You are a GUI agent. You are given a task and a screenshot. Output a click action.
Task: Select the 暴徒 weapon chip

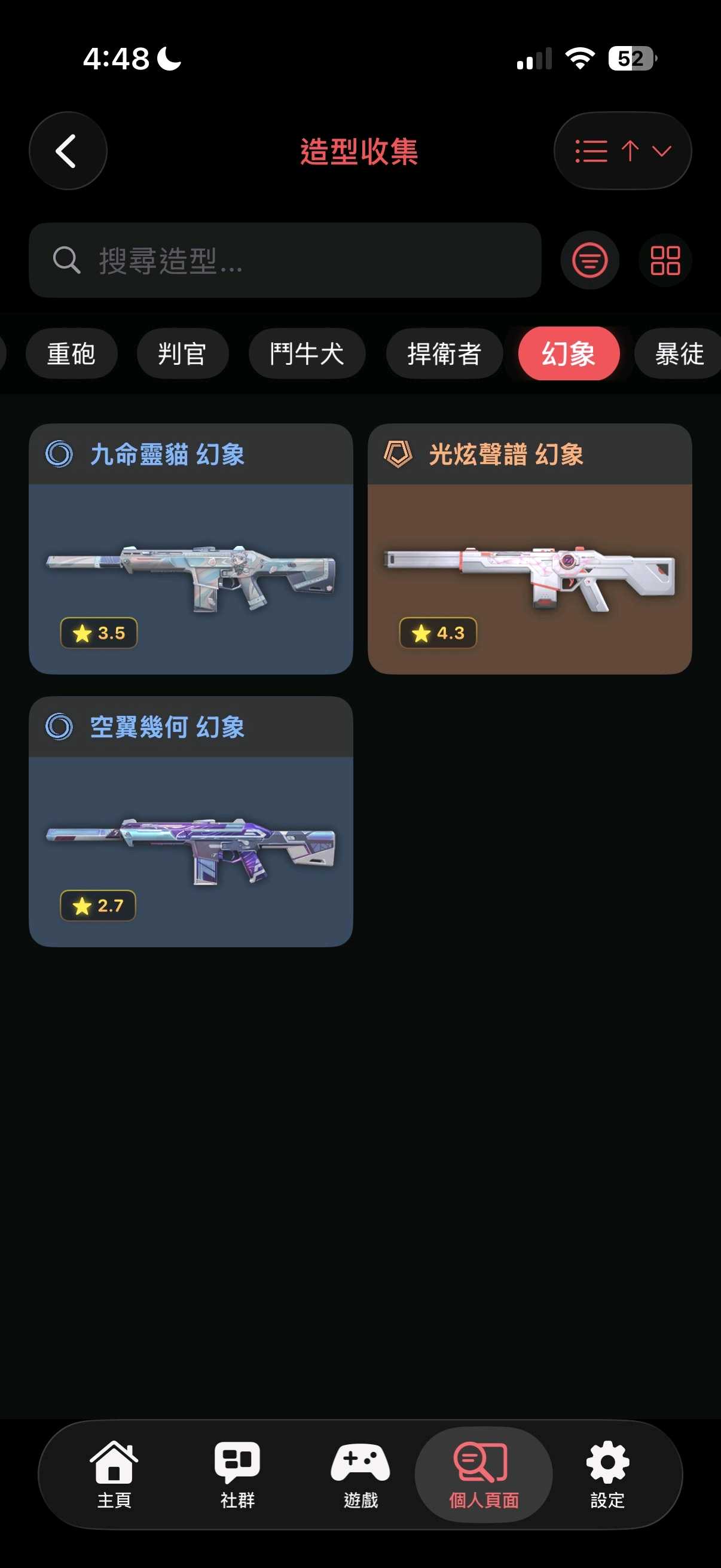click(678, 353)
